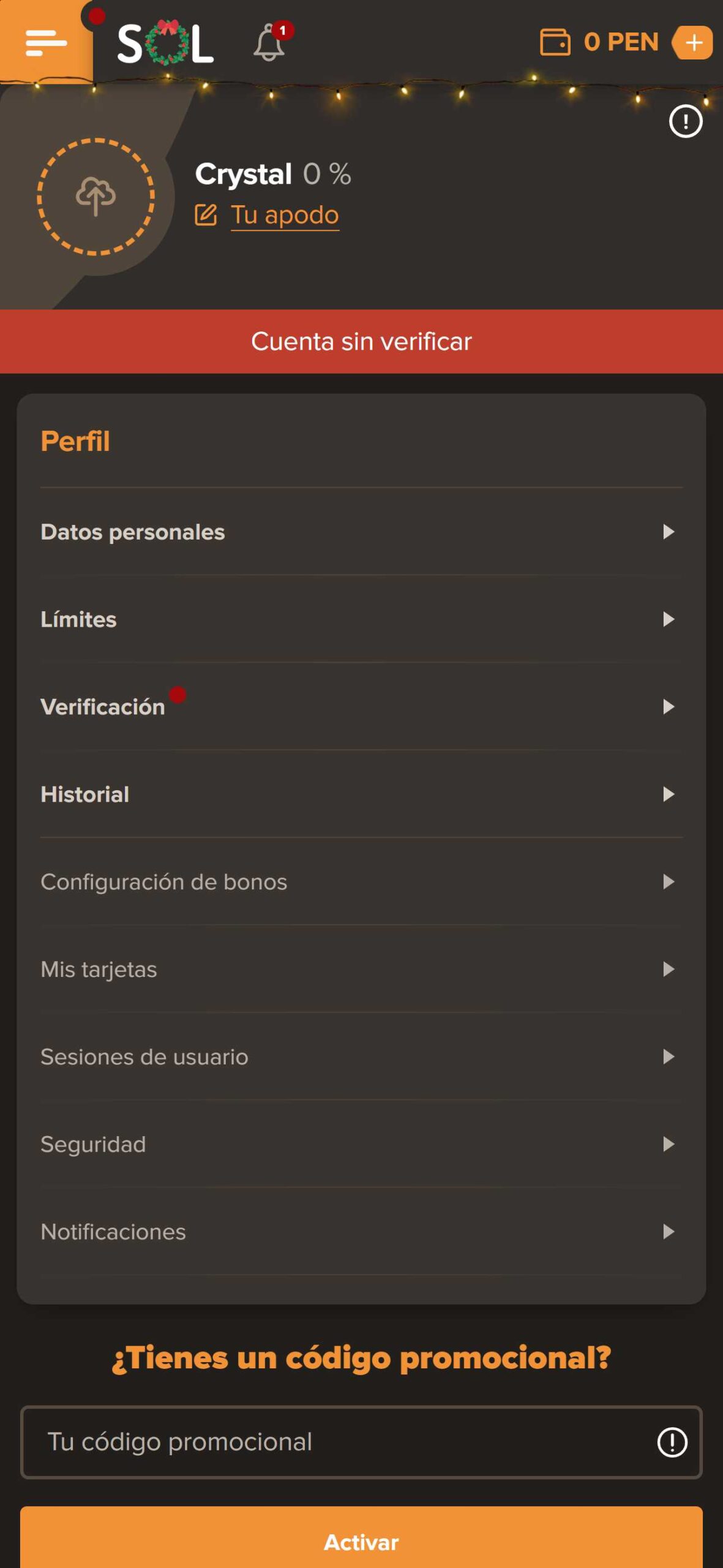
Task: Open the Verificación section
Action: click(361, 707)
